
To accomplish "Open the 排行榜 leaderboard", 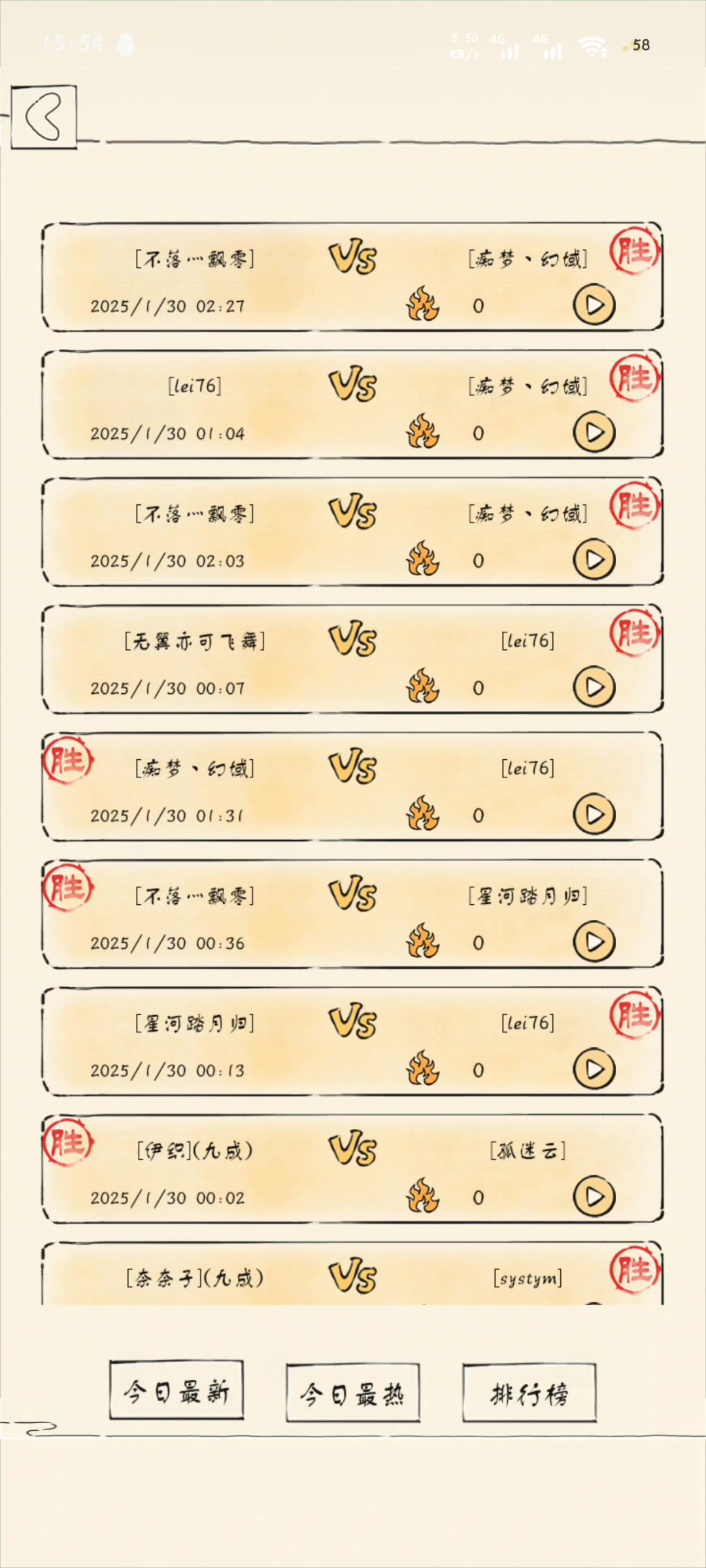I will tap(529, 1394).
